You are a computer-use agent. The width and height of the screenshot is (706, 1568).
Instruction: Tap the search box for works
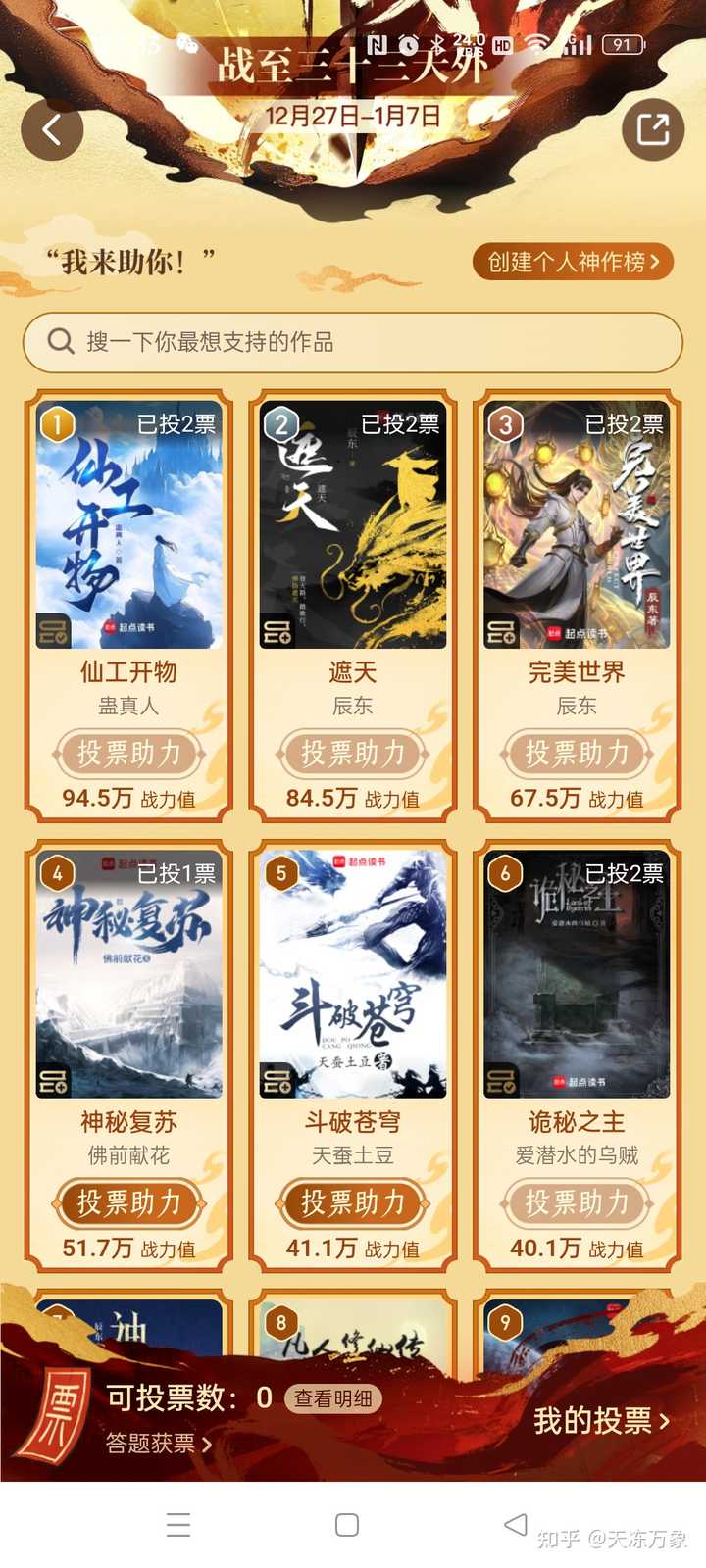352,342
